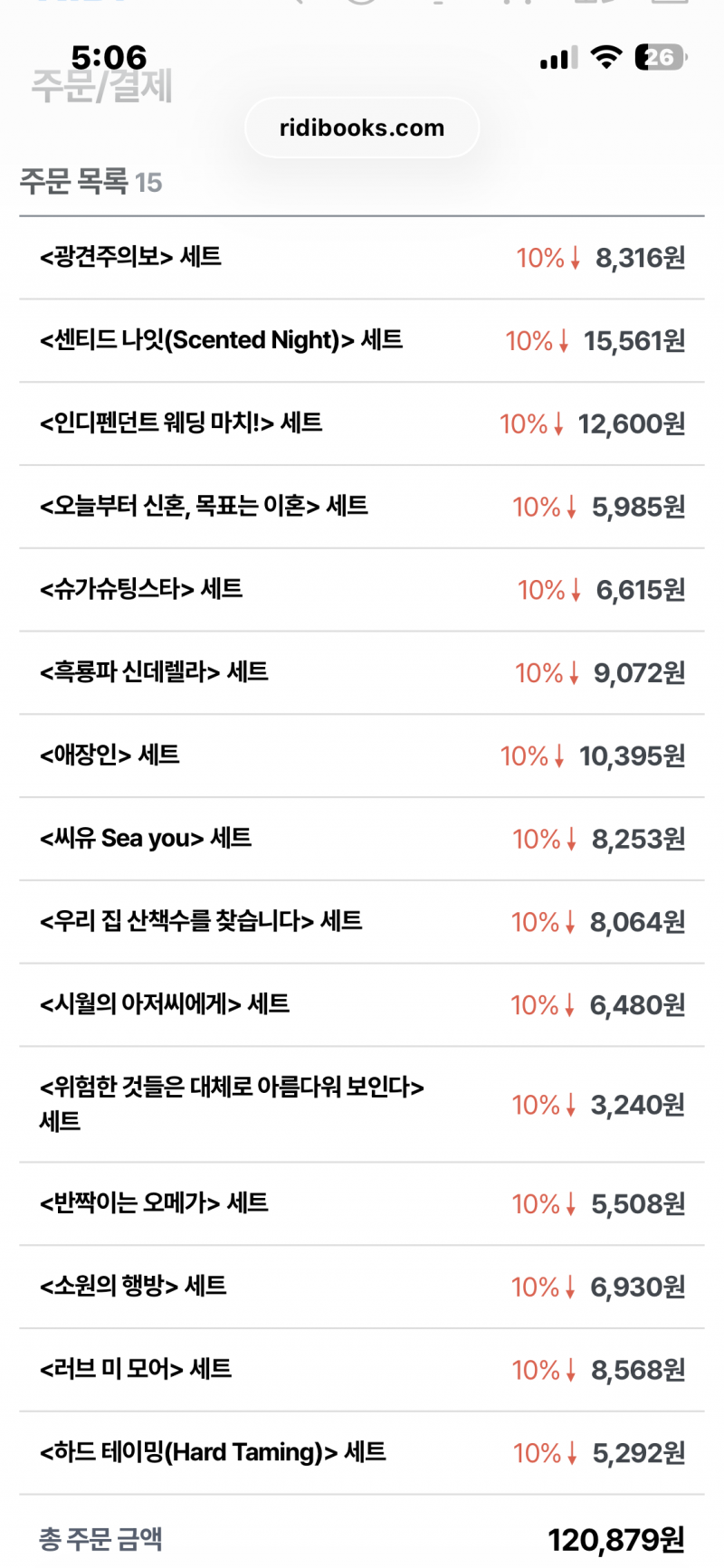Tap the red discount arrow beside 하드 테이밍 price
724x1568 pixels.
coord(570,1452)
